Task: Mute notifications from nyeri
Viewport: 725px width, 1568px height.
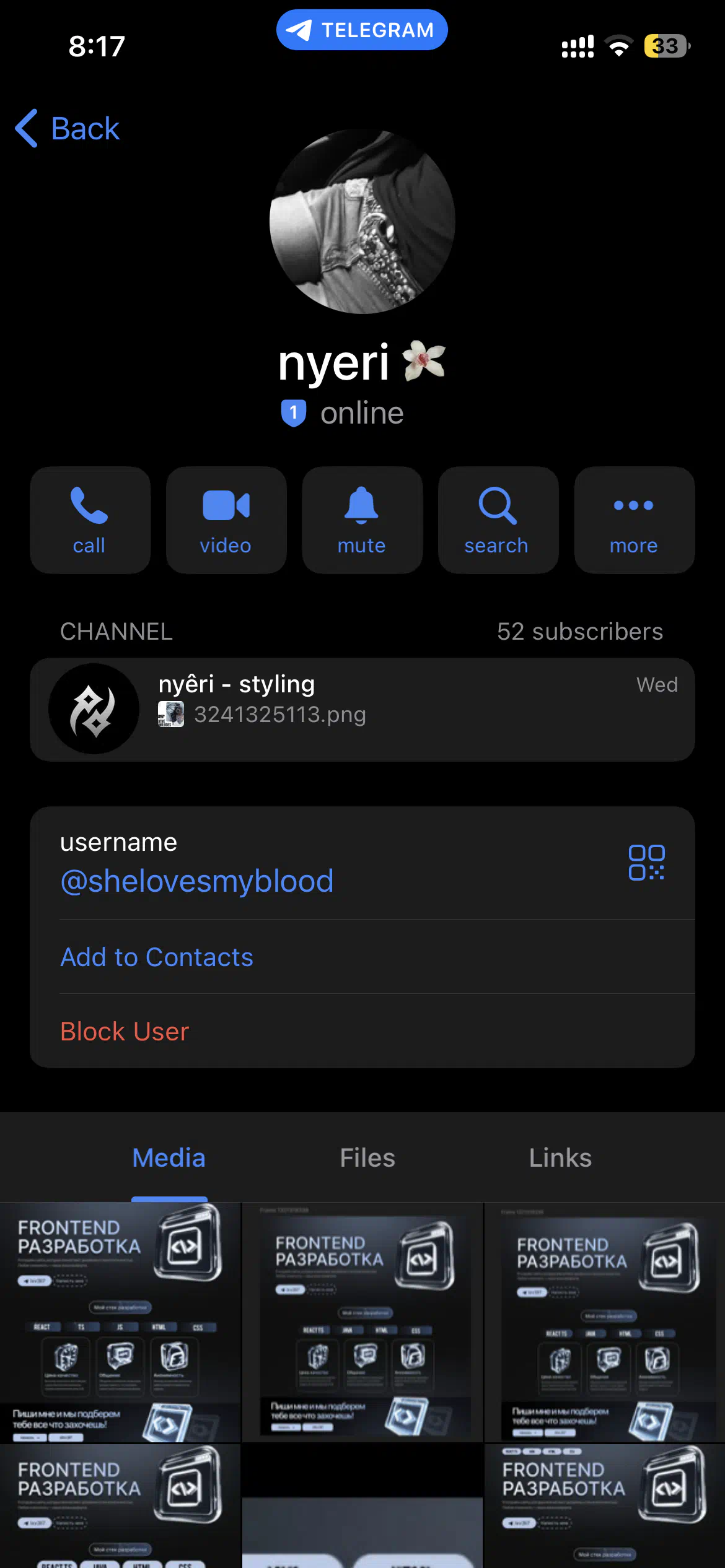Action: [x=362, y=520]
